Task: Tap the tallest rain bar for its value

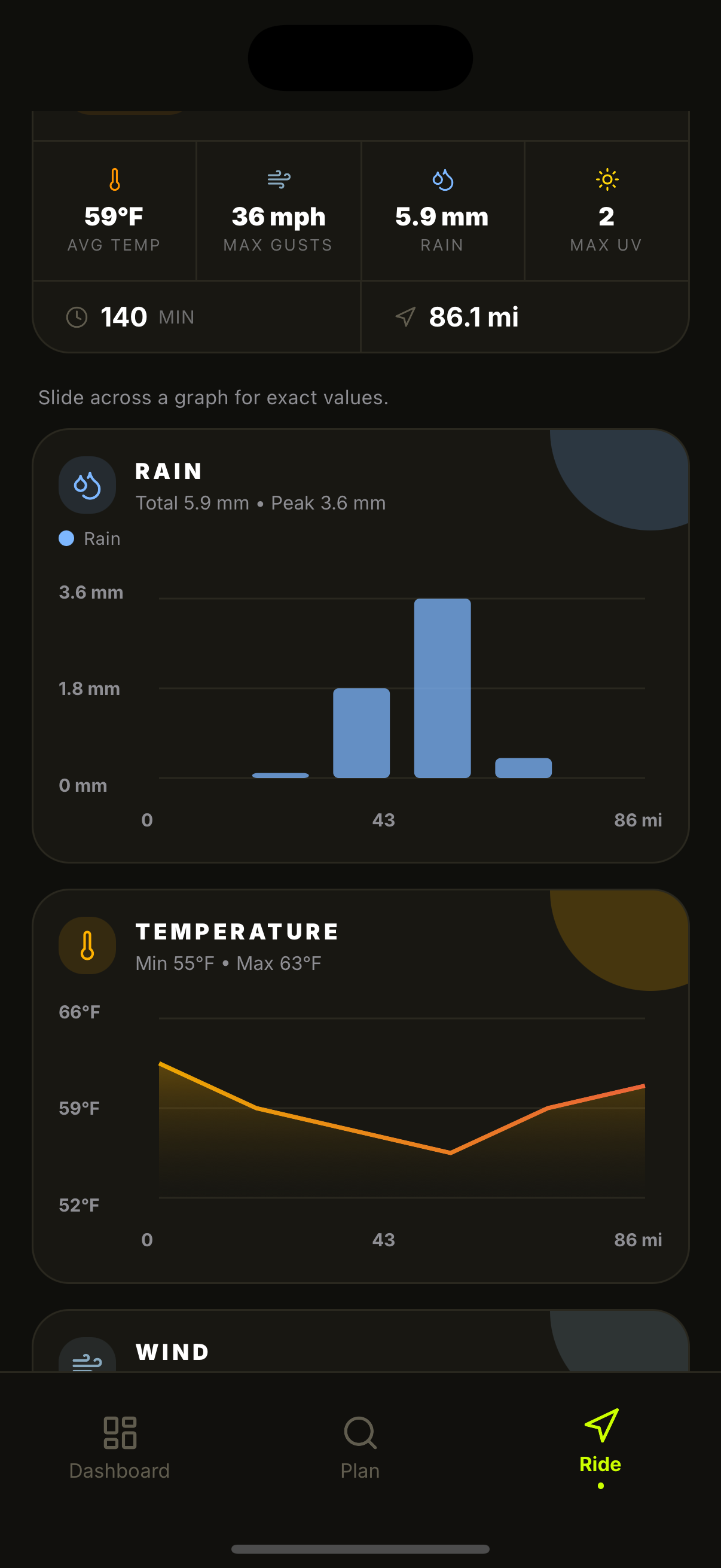Action: pyautogui.click(x=442, y=688)
